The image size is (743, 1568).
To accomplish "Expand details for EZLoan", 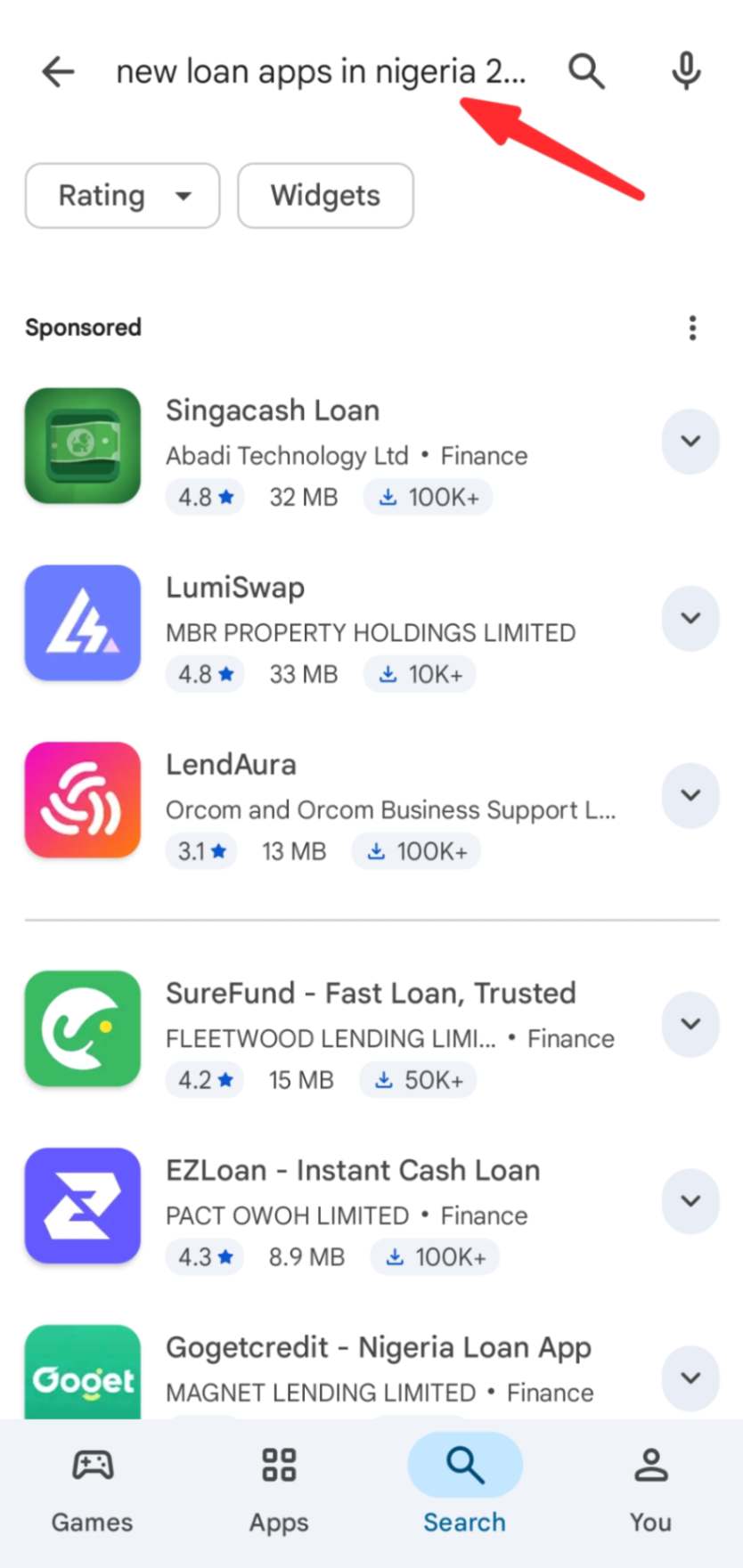I will pyautogui.click(x=690, y=1201).
